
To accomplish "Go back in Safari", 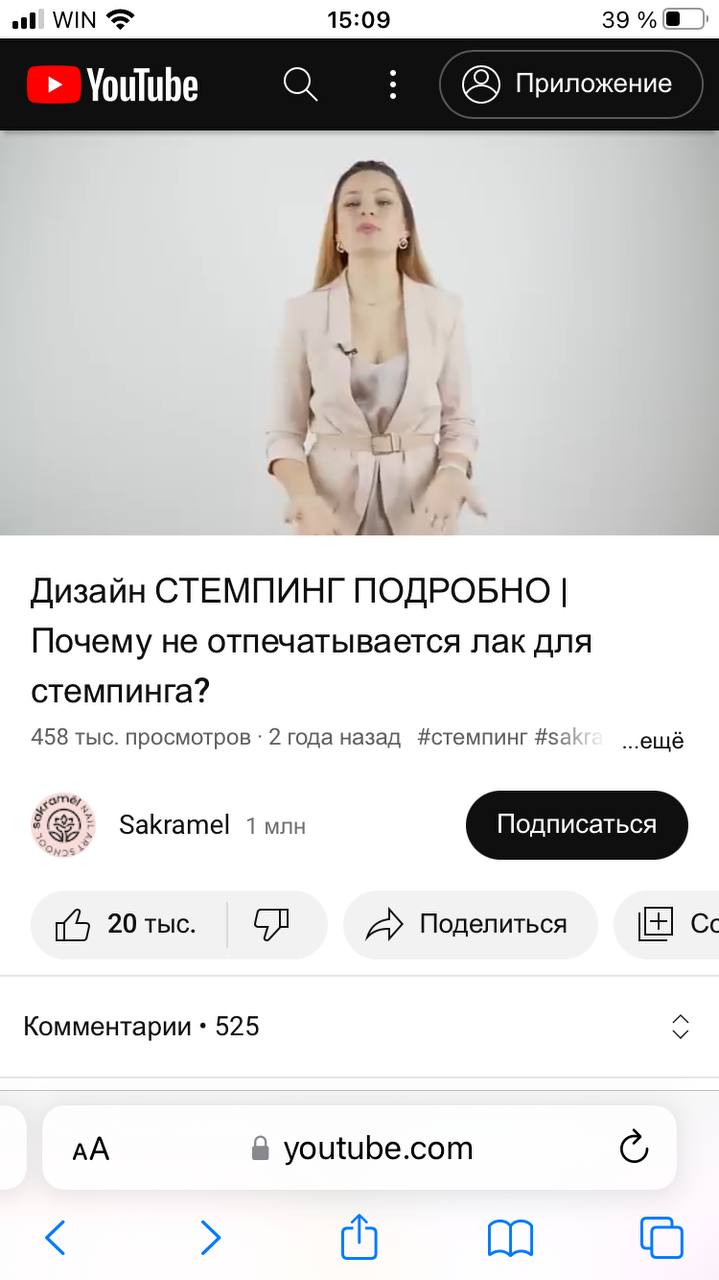I will [x=56, y=1238].
